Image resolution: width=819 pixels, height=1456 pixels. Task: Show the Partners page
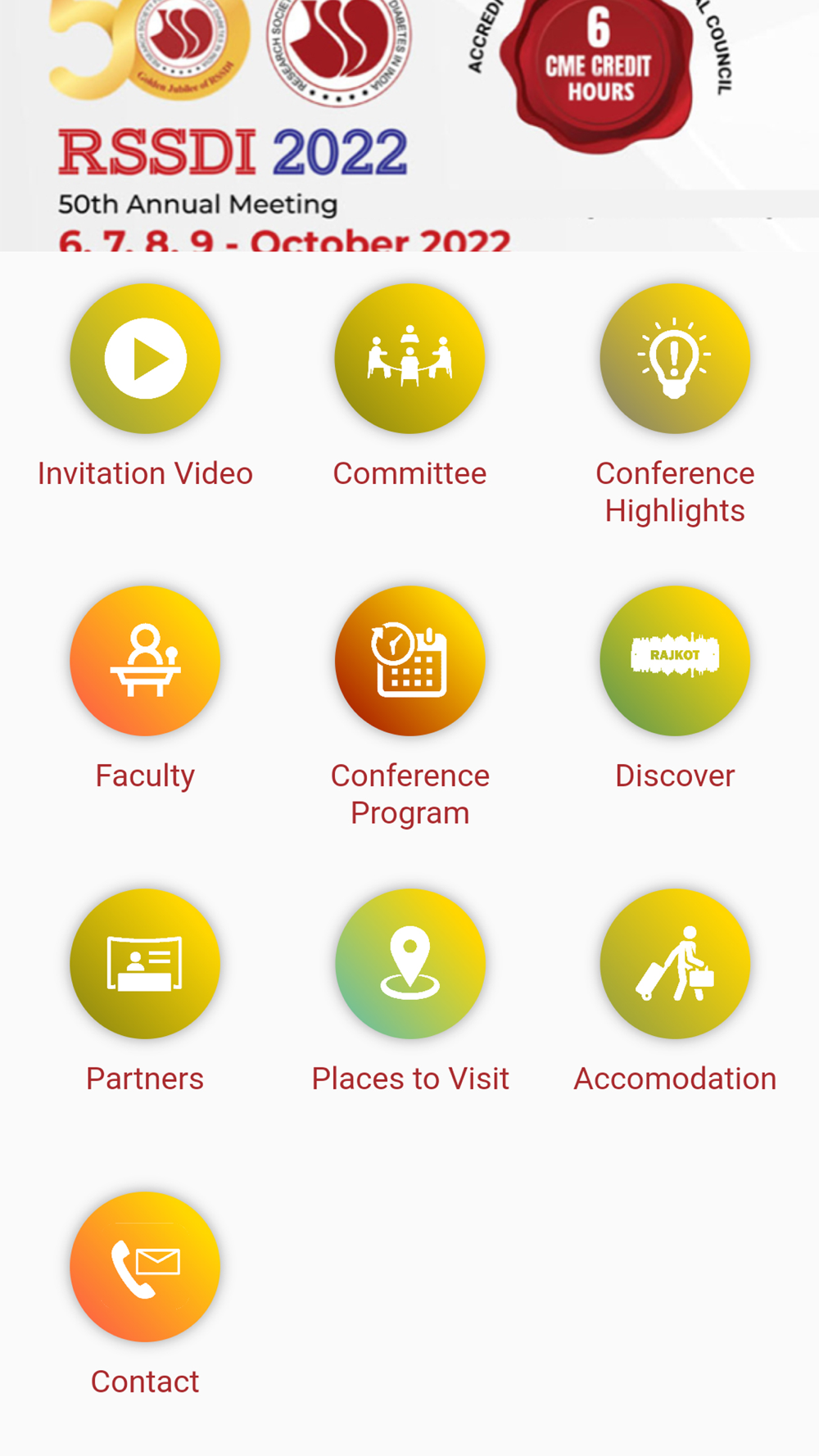click(145, 964)
